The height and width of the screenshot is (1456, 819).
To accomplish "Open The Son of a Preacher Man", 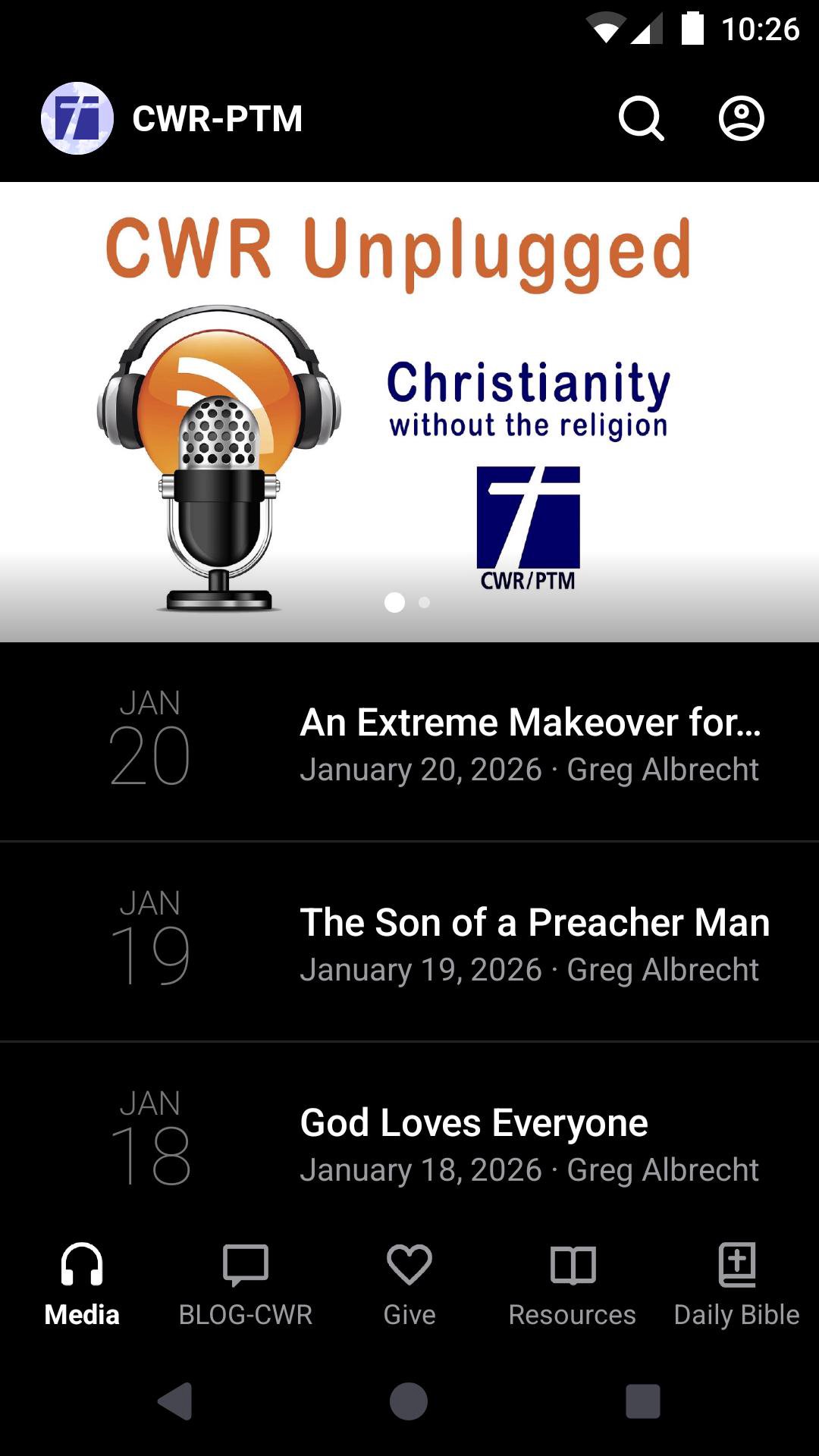I will pos(534,943).
